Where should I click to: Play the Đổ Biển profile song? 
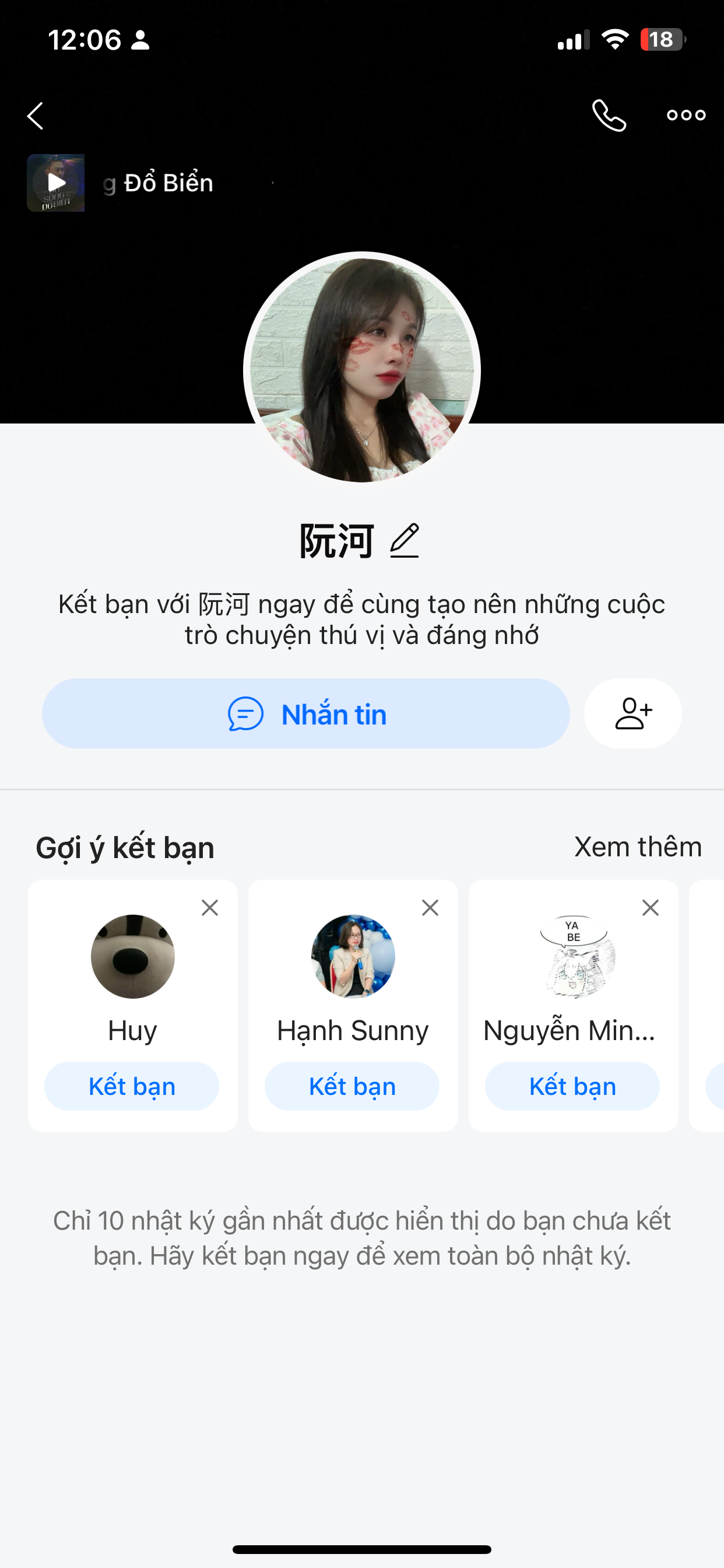tap(56, 183)
